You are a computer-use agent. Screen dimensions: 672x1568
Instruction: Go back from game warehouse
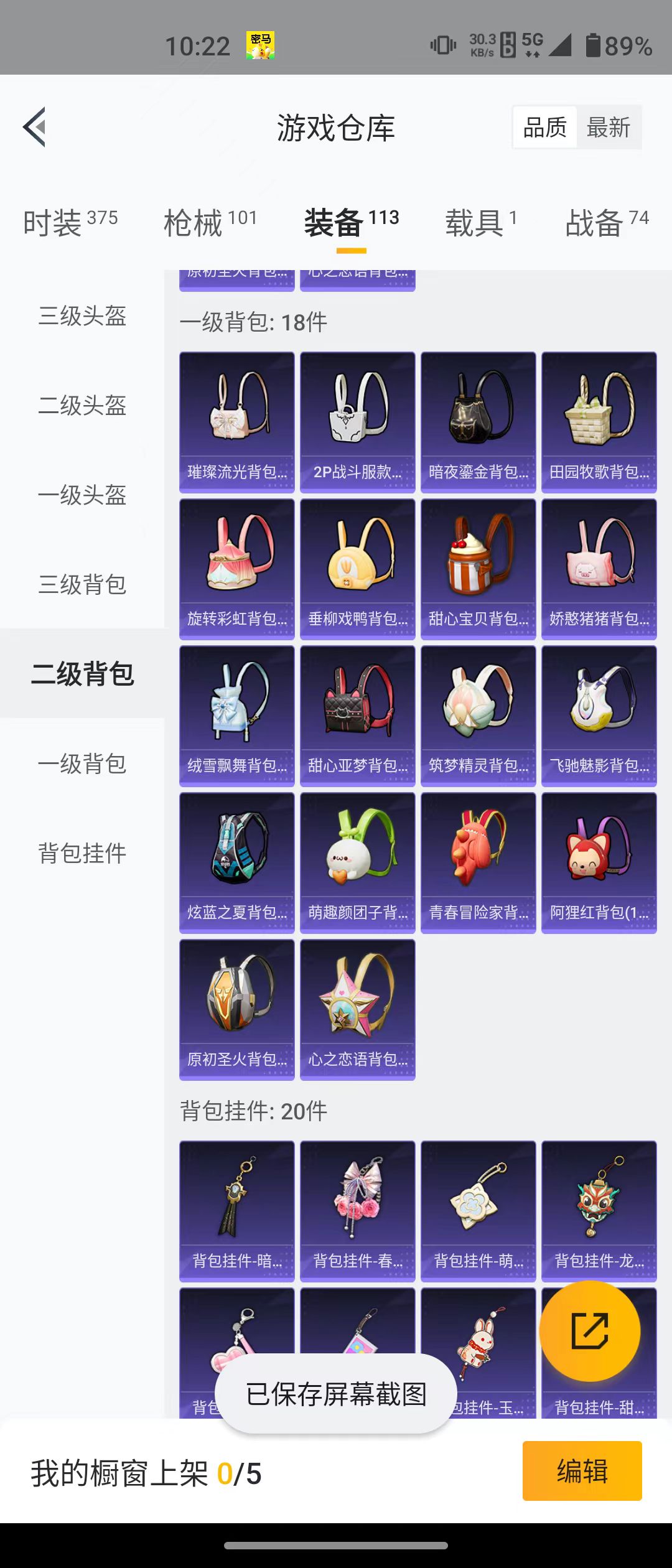click(x=35, y=127)
